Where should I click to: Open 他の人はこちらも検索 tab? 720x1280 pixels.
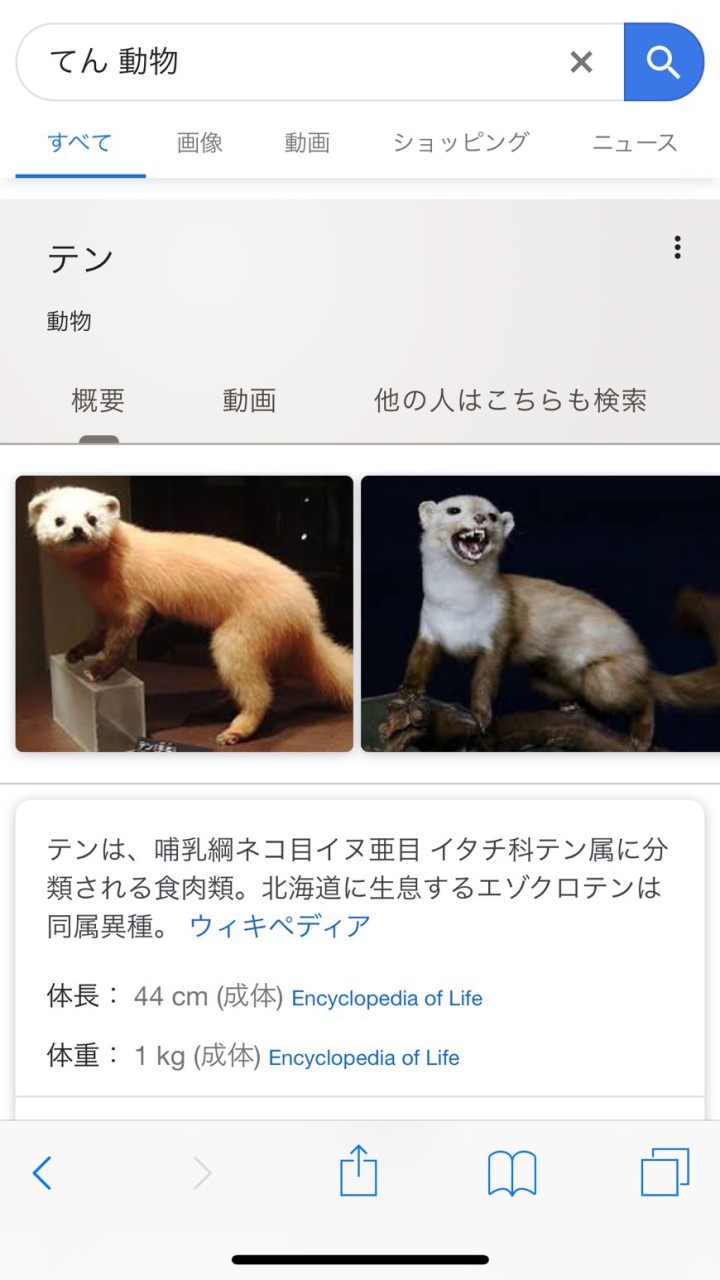coord(510,401)
